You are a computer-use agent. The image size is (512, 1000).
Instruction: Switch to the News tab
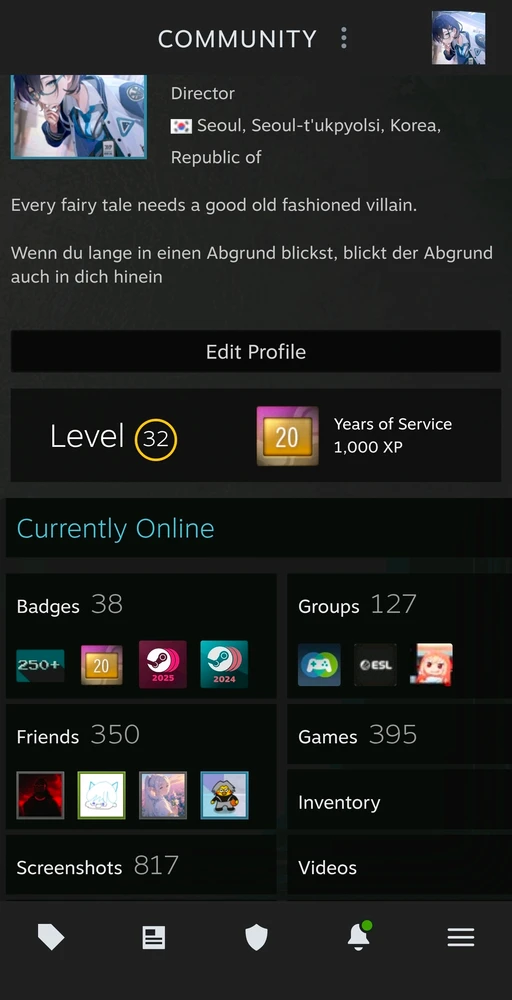coord(154,938)
